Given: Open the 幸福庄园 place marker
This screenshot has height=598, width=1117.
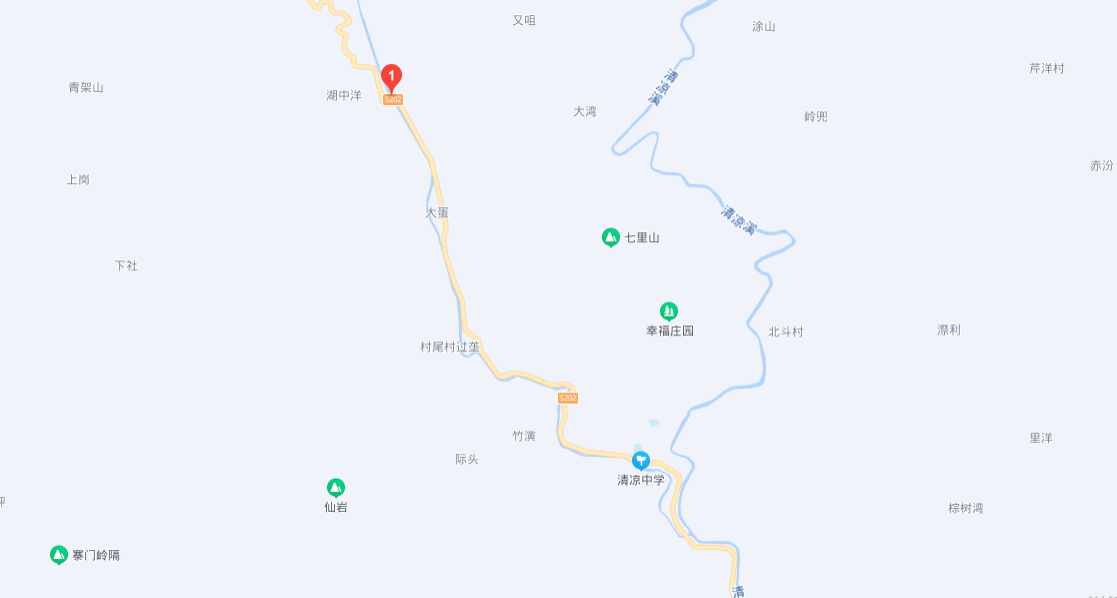Looking at the screenshot, I should click(x=669, y=311).
